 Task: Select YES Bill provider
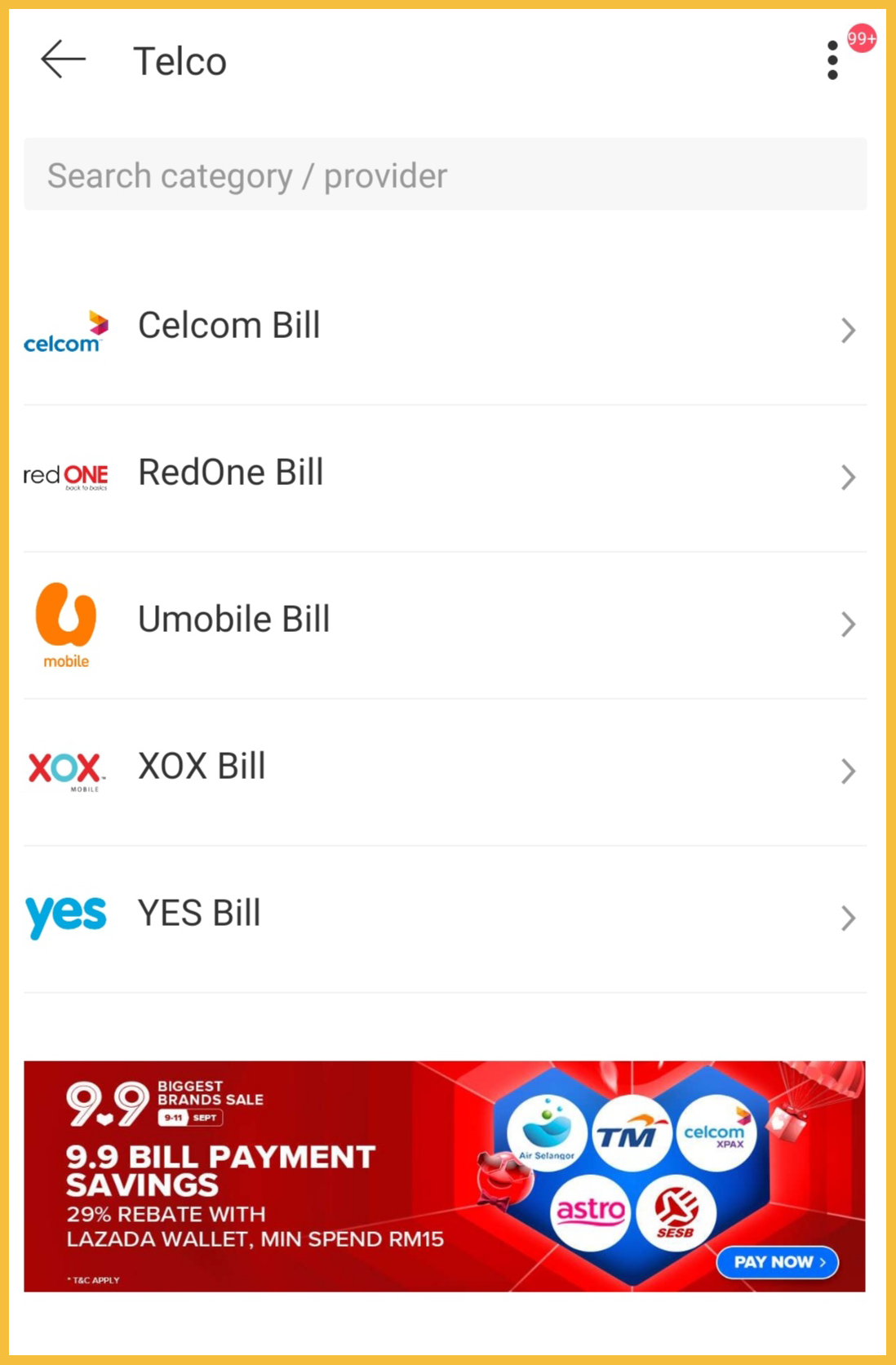(x=445, y=914)
